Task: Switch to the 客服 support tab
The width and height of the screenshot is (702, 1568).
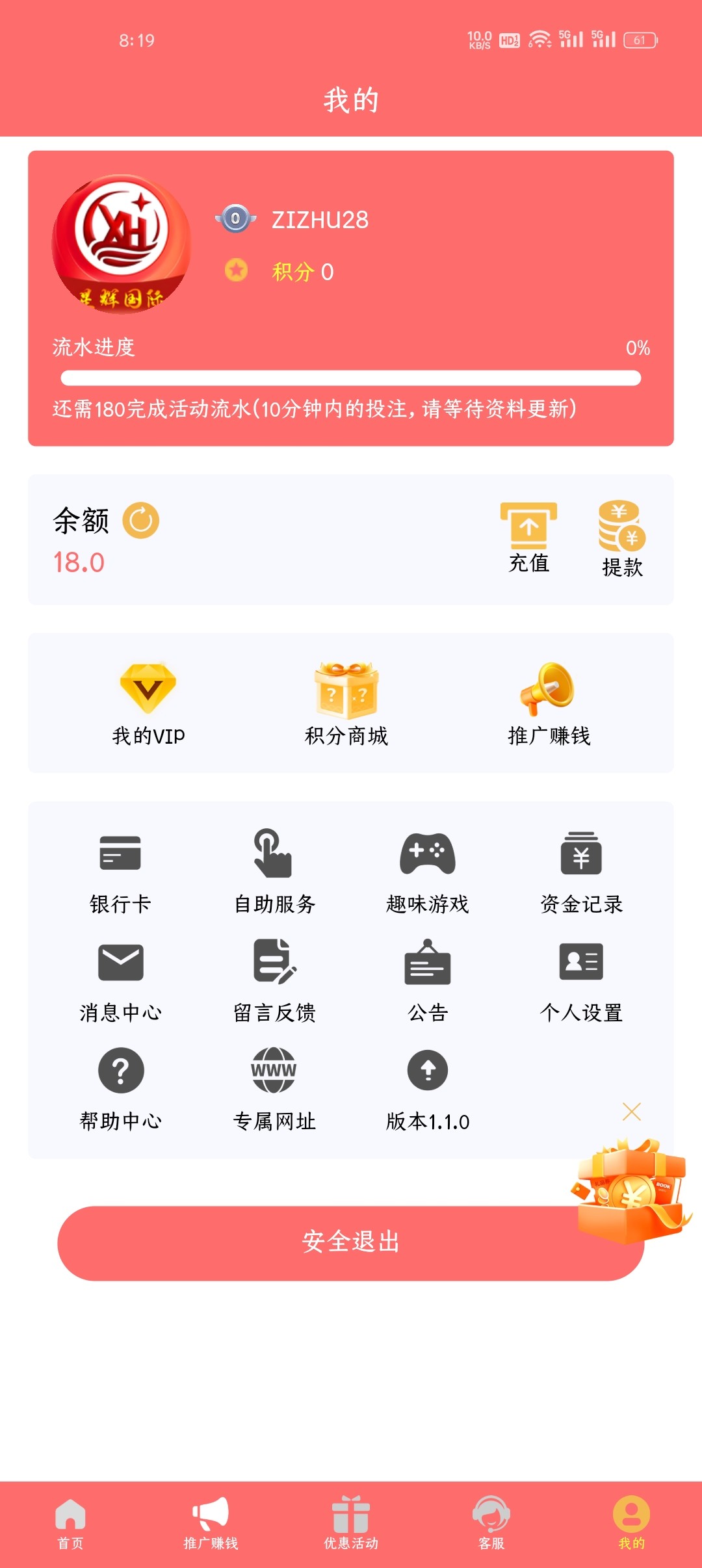Action: tap(491, 1522)
